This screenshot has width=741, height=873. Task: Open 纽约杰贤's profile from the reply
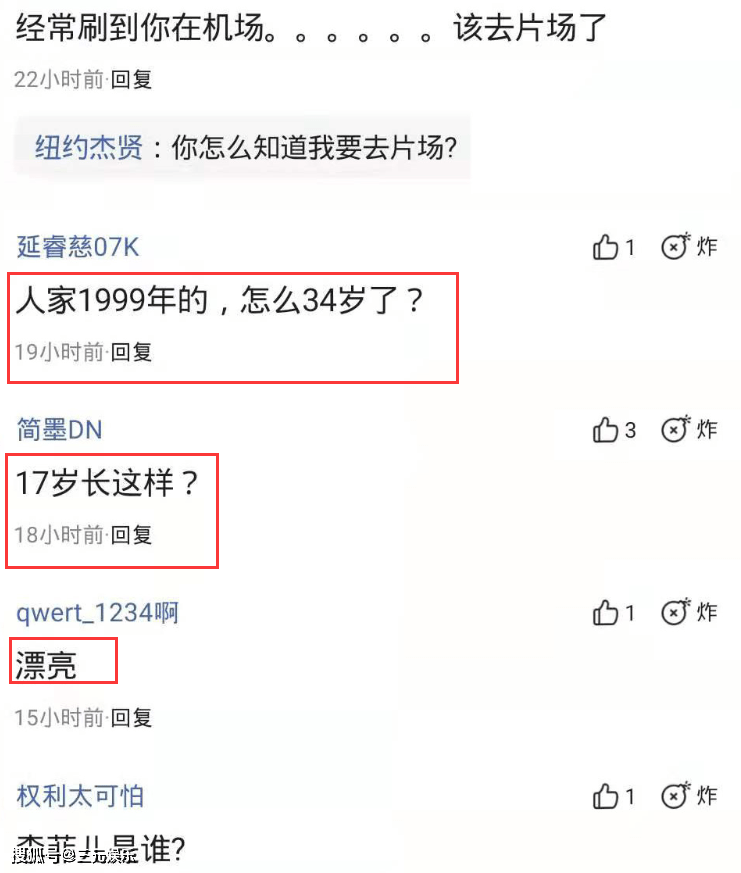(89, 149)
